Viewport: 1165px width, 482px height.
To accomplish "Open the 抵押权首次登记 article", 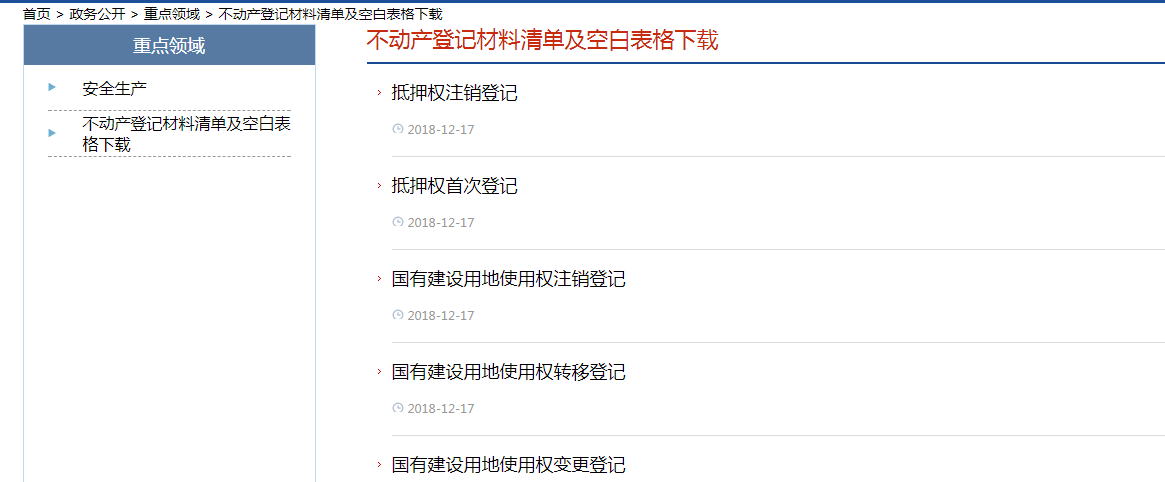I will coord(454,186).
